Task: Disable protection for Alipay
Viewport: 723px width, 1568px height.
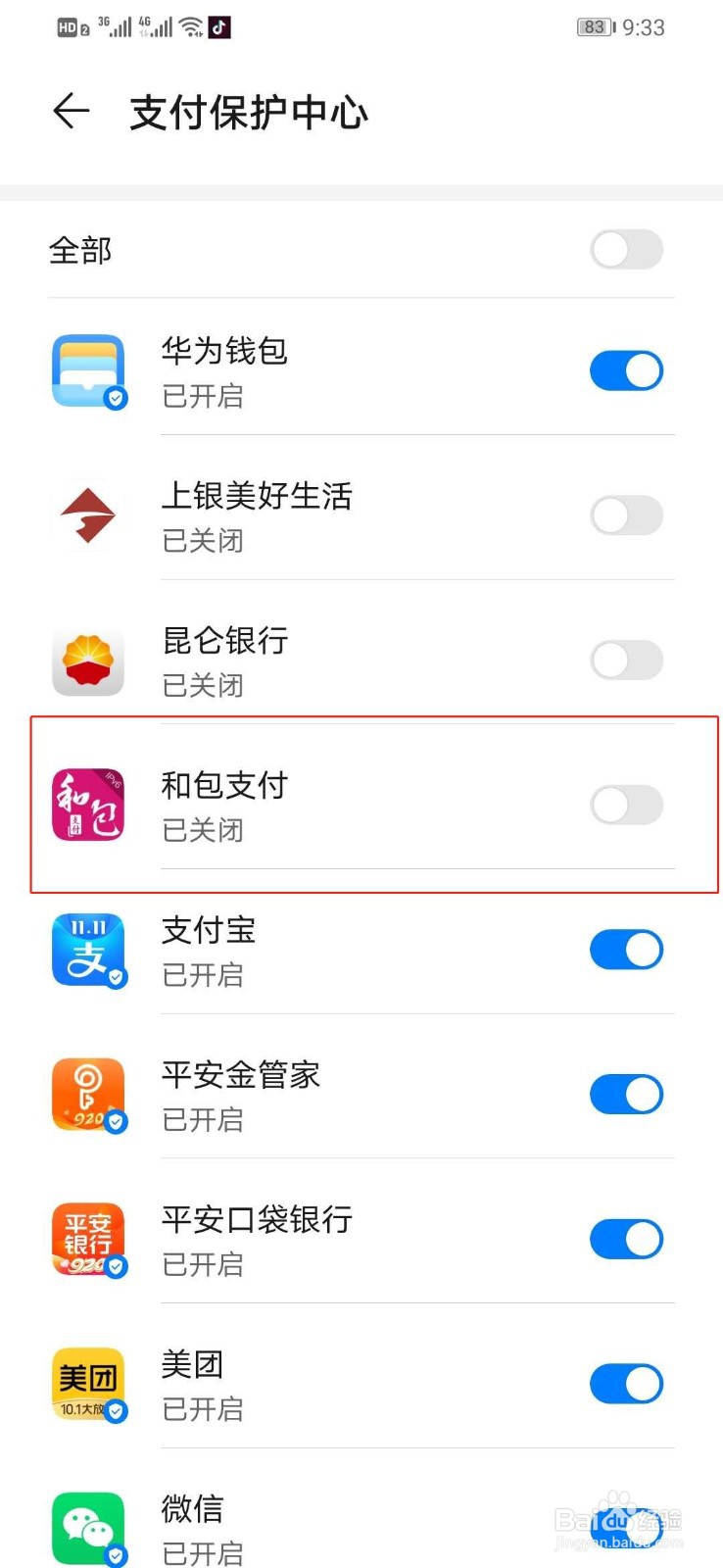Action: coord(627,950)
